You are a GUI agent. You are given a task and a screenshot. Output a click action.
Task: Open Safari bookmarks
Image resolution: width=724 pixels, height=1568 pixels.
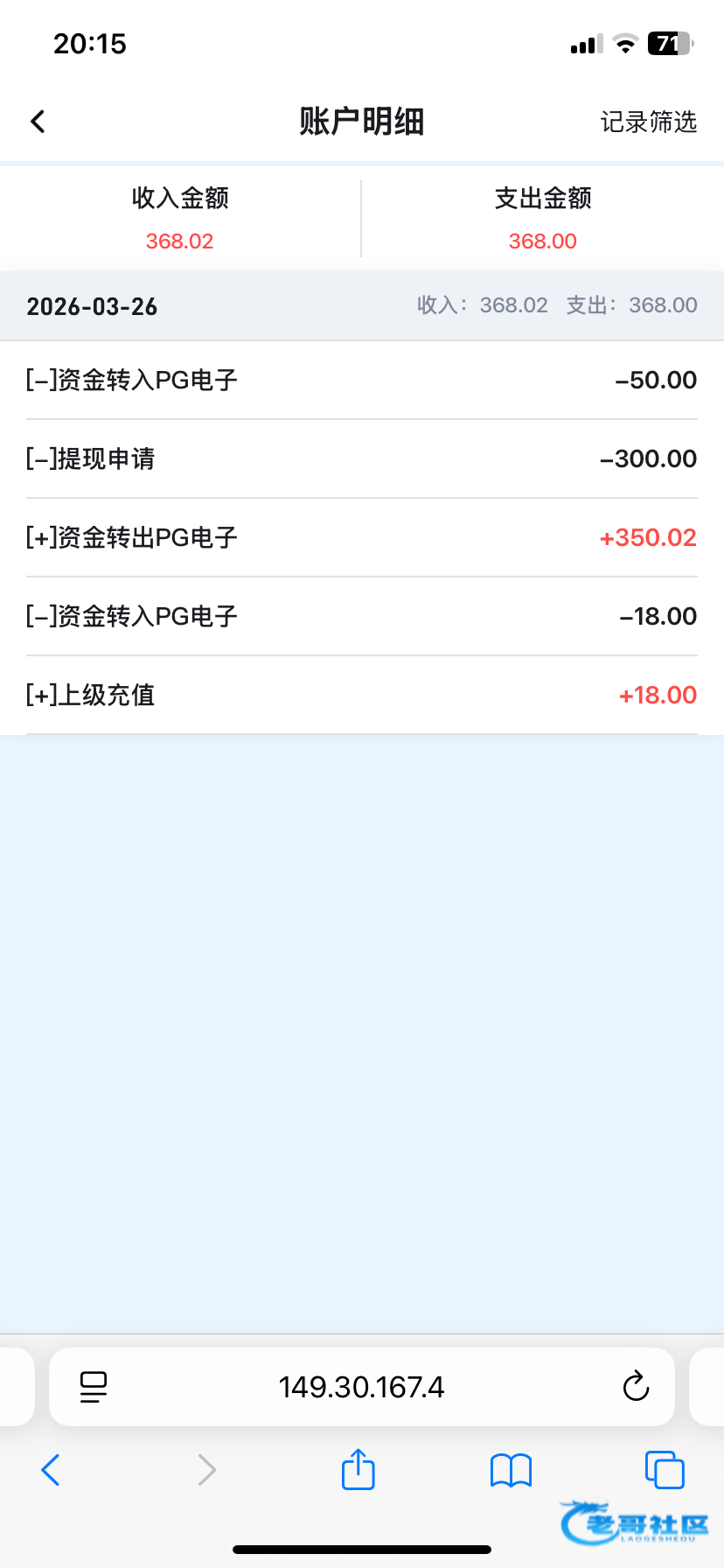[512, 1470]
